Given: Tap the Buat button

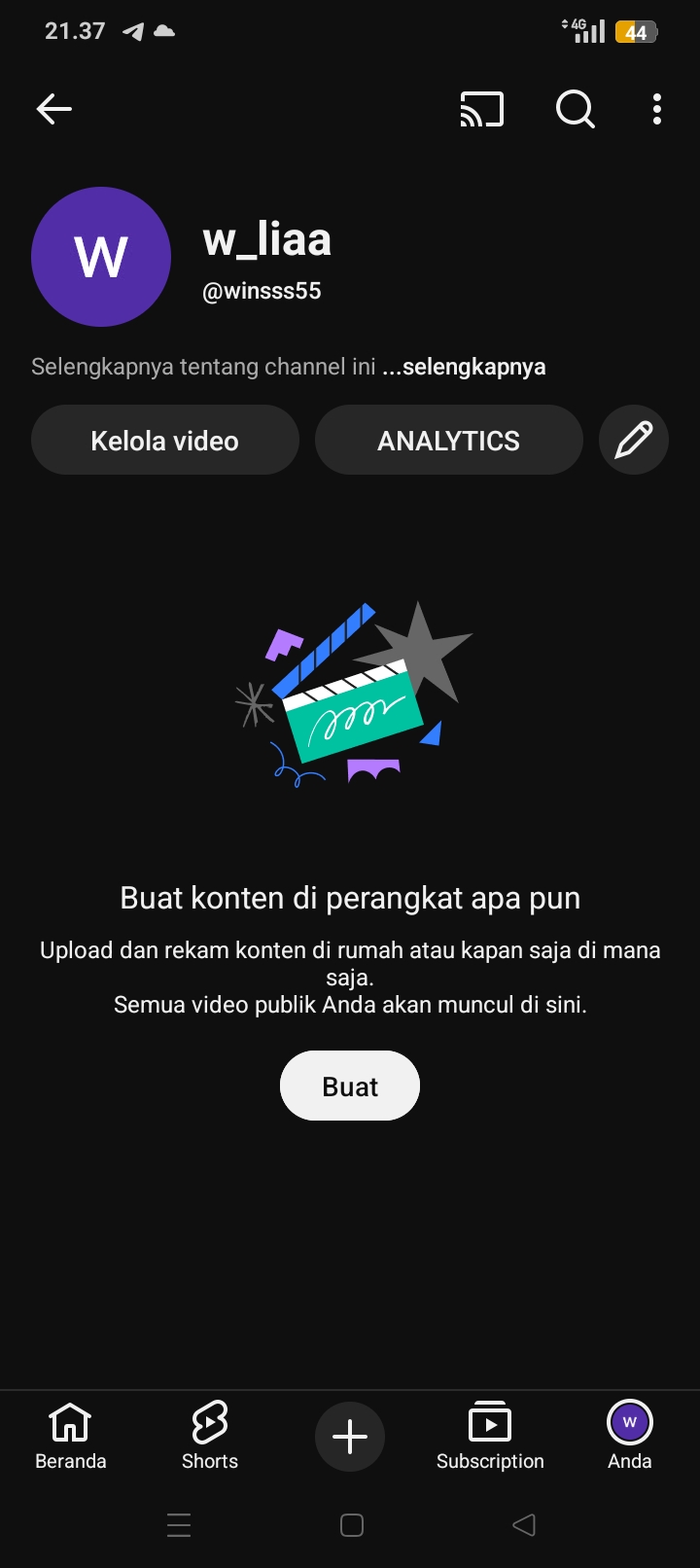Looking at the screenshot, I should pyautogui.click(x=350, y=1086).
